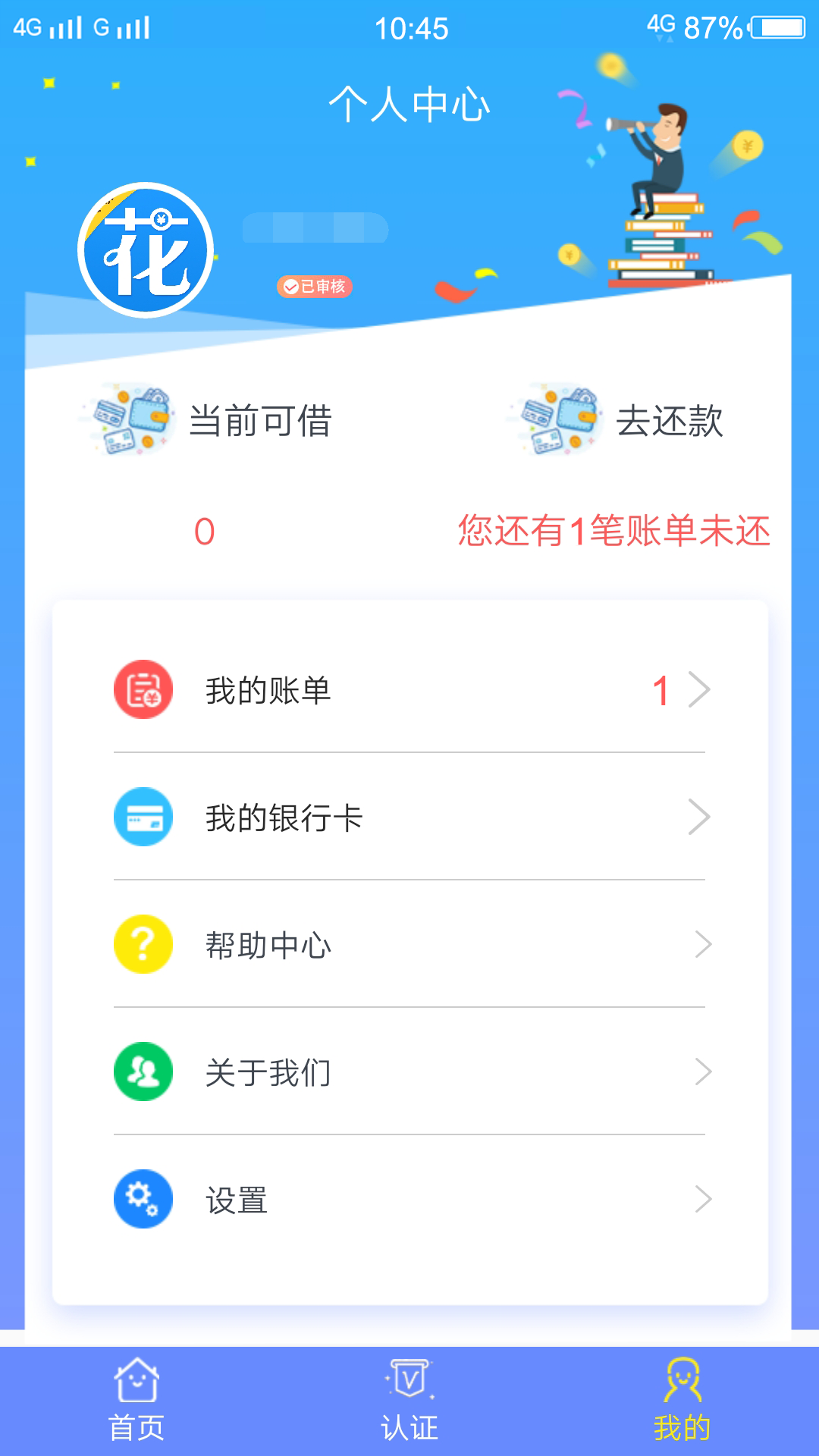
Task: Switch to the 首页 tab
Action: [136, 1400]
